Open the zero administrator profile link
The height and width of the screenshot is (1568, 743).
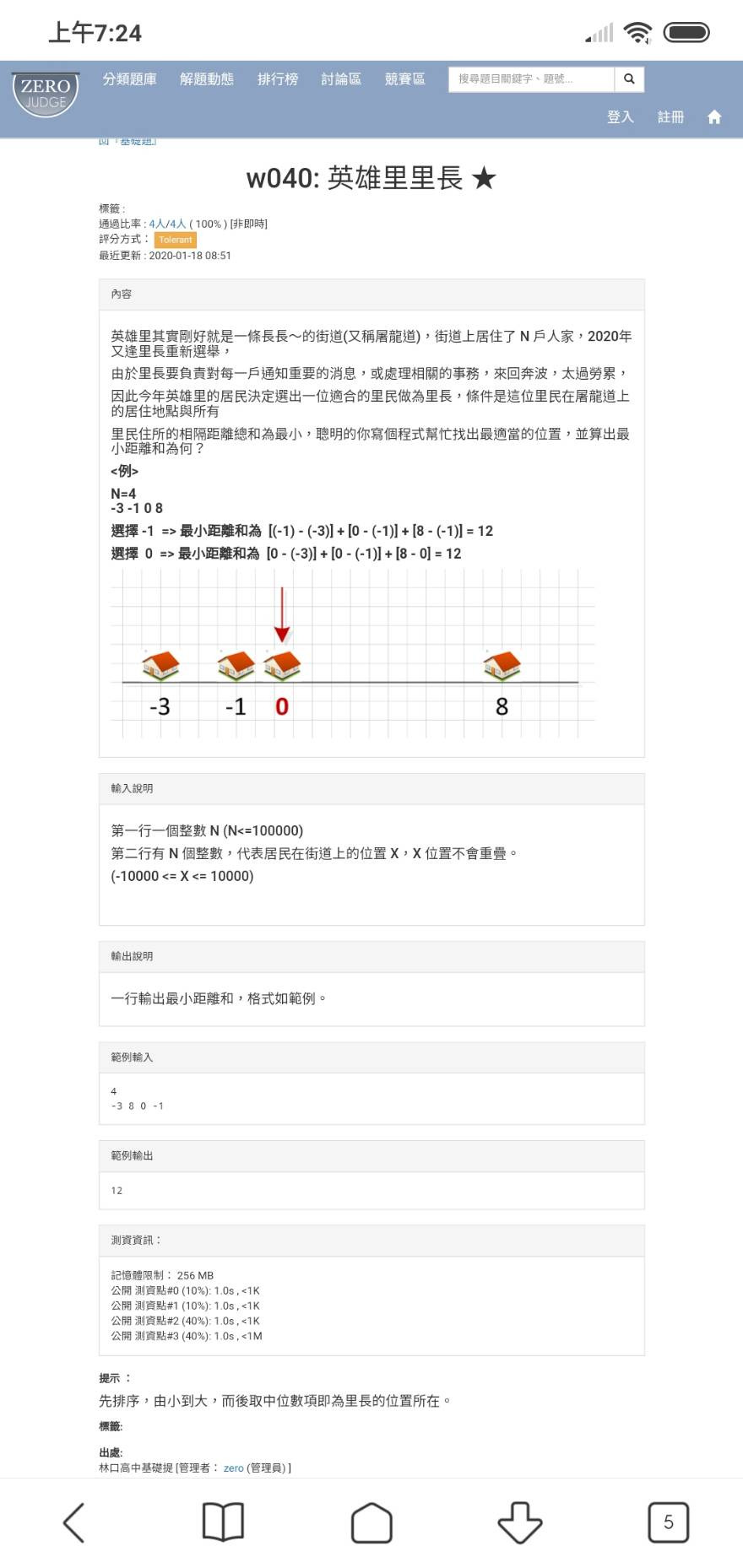pos(233,1468)
